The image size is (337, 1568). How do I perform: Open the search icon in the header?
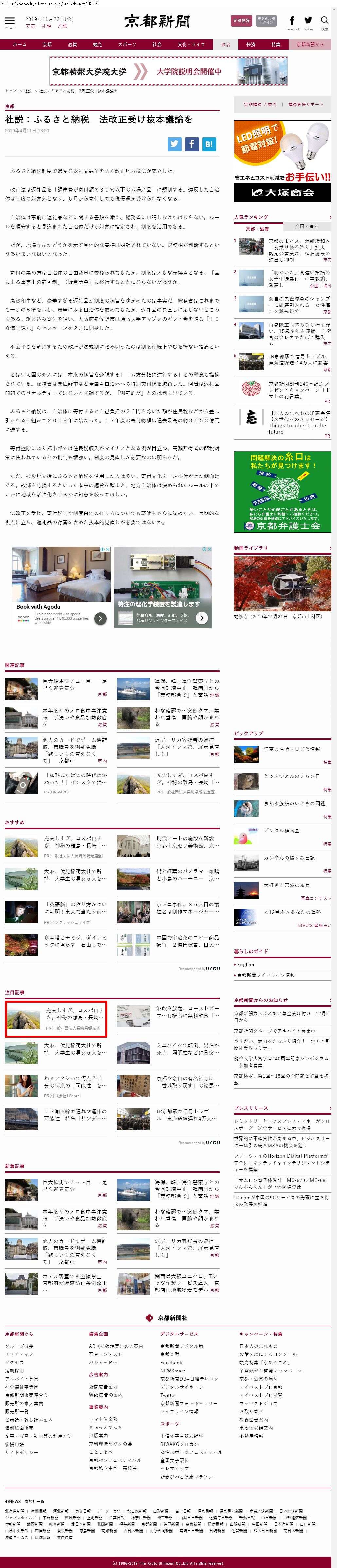pos(324,21)
